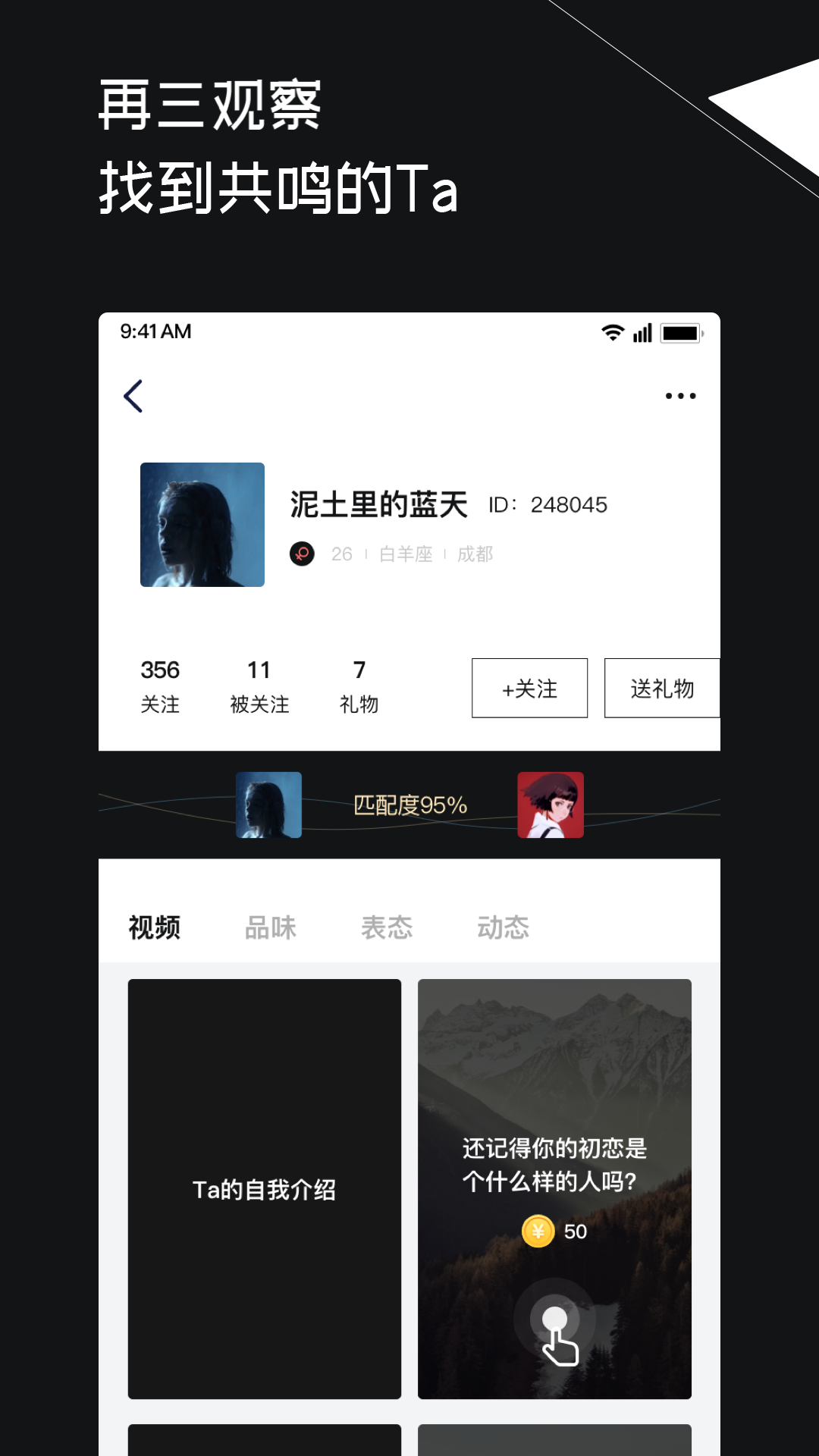Click the cellular signal bars icon
819x1456 pixels.
(x=644, y=332)
